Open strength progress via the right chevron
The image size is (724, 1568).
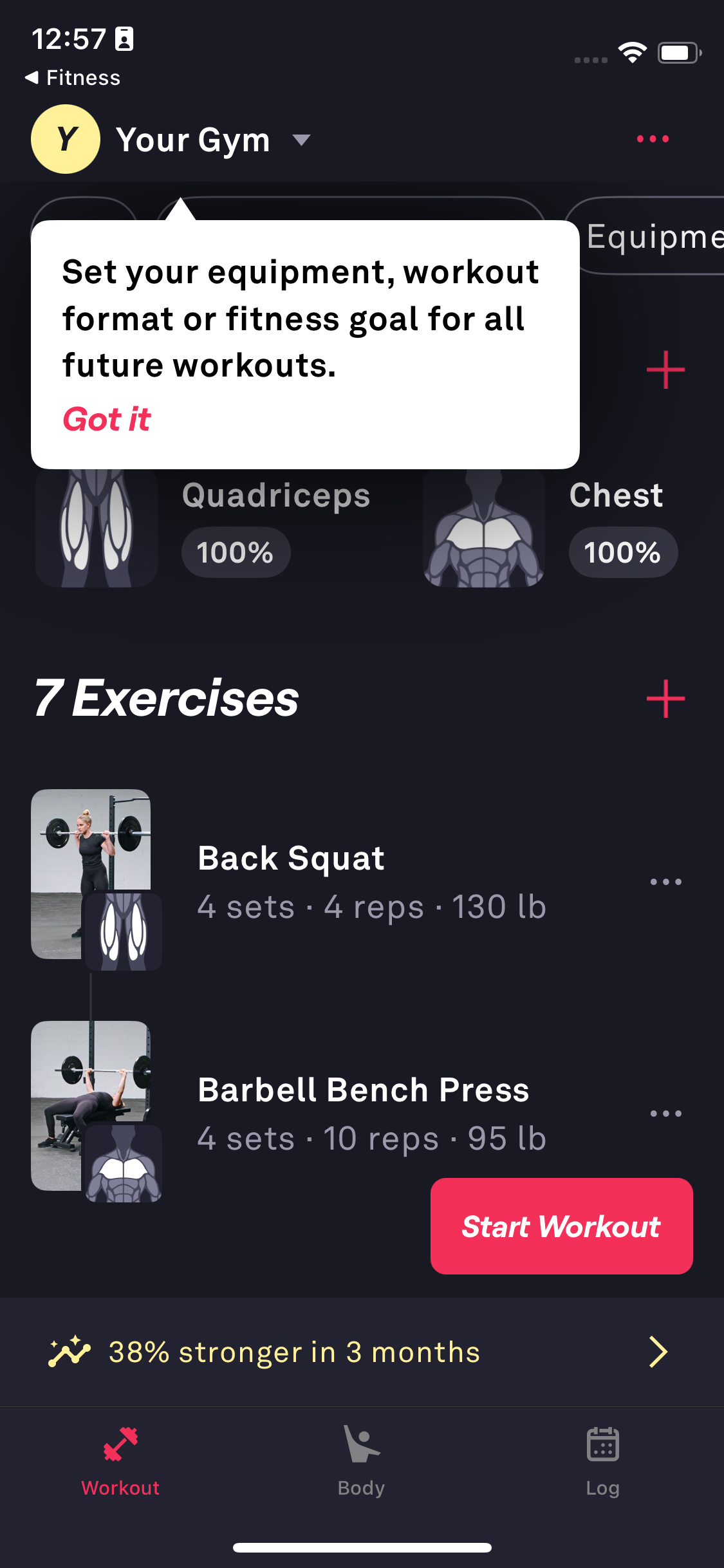tap(657, 1351)
